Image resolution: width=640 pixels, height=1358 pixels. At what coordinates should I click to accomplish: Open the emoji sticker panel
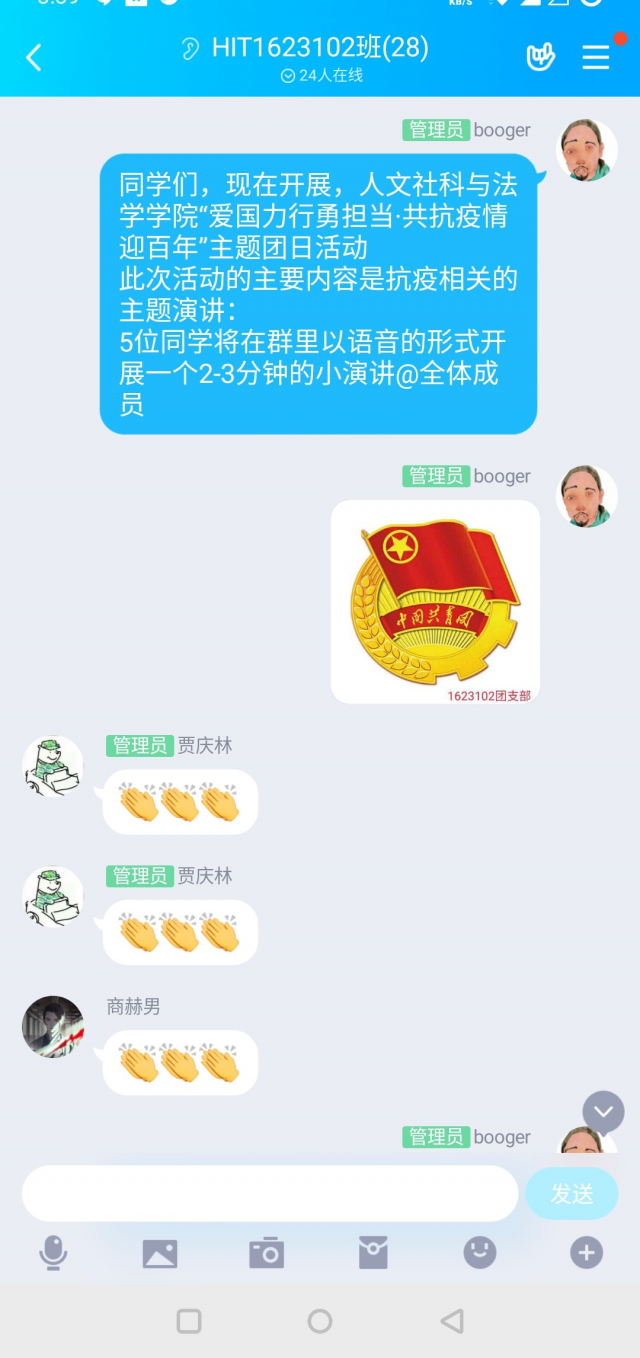click(x=480, y=1252)
